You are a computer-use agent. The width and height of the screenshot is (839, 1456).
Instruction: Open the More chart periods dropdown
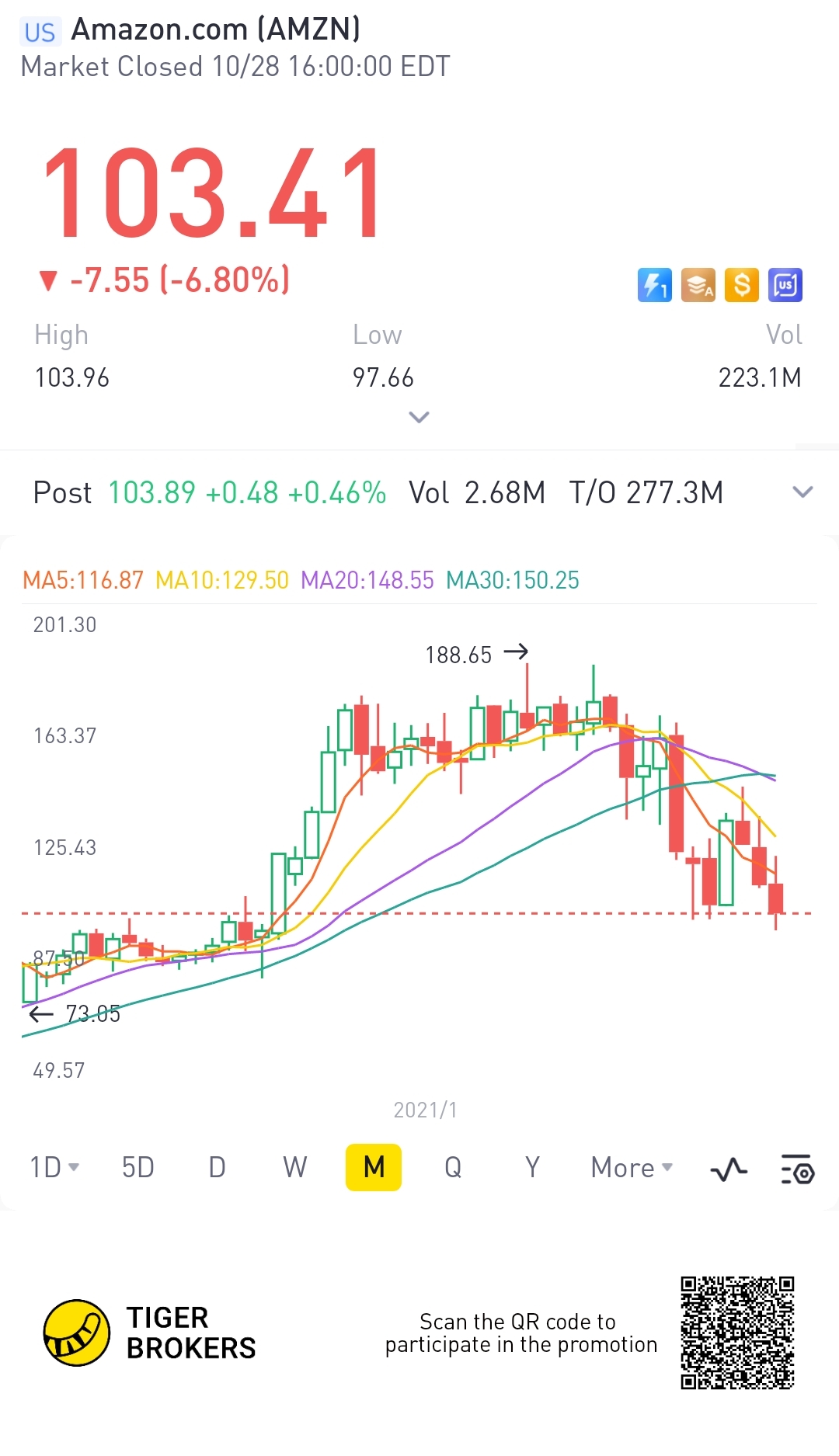coord(632,1167)
